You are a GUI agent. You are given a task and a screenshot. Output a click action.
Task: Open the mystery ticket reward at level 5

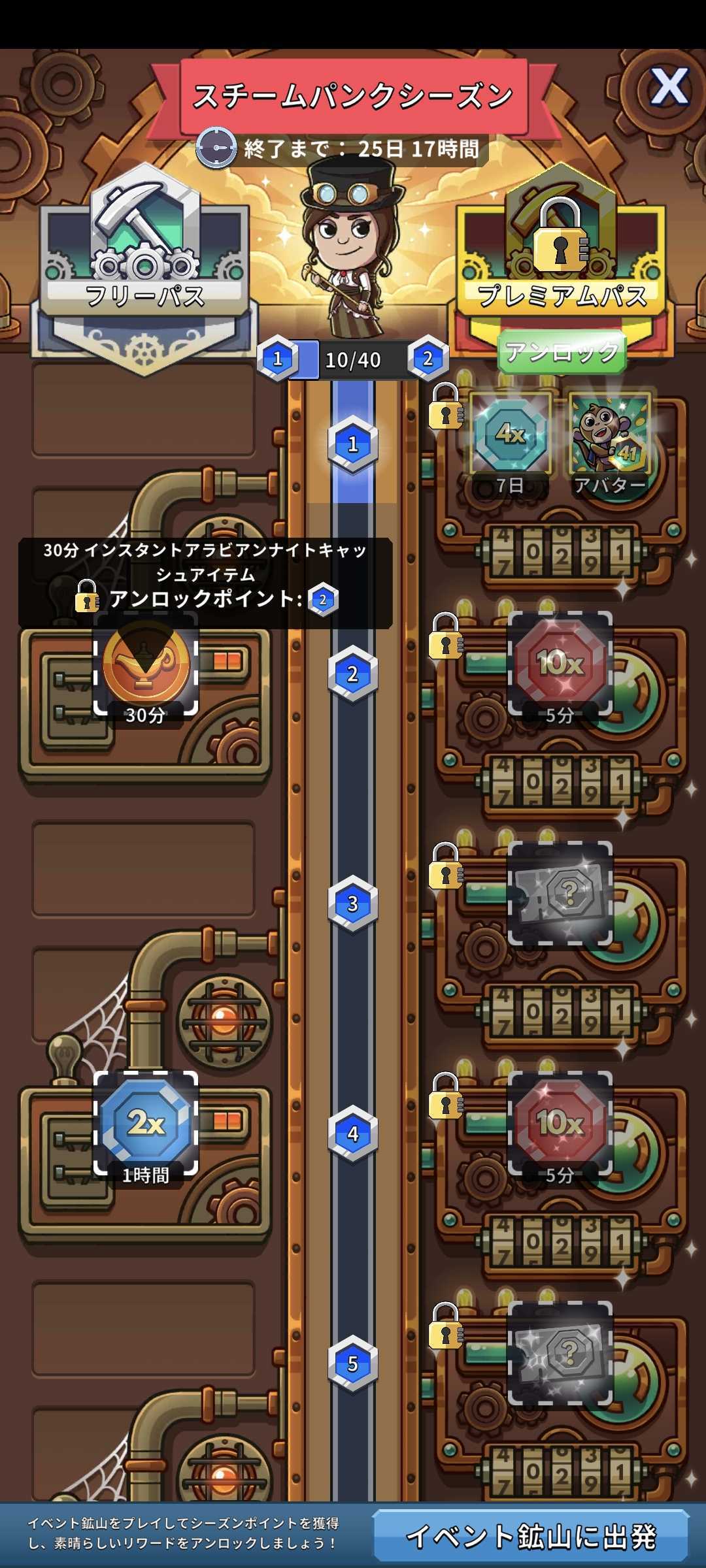(x=560, y=1352)
